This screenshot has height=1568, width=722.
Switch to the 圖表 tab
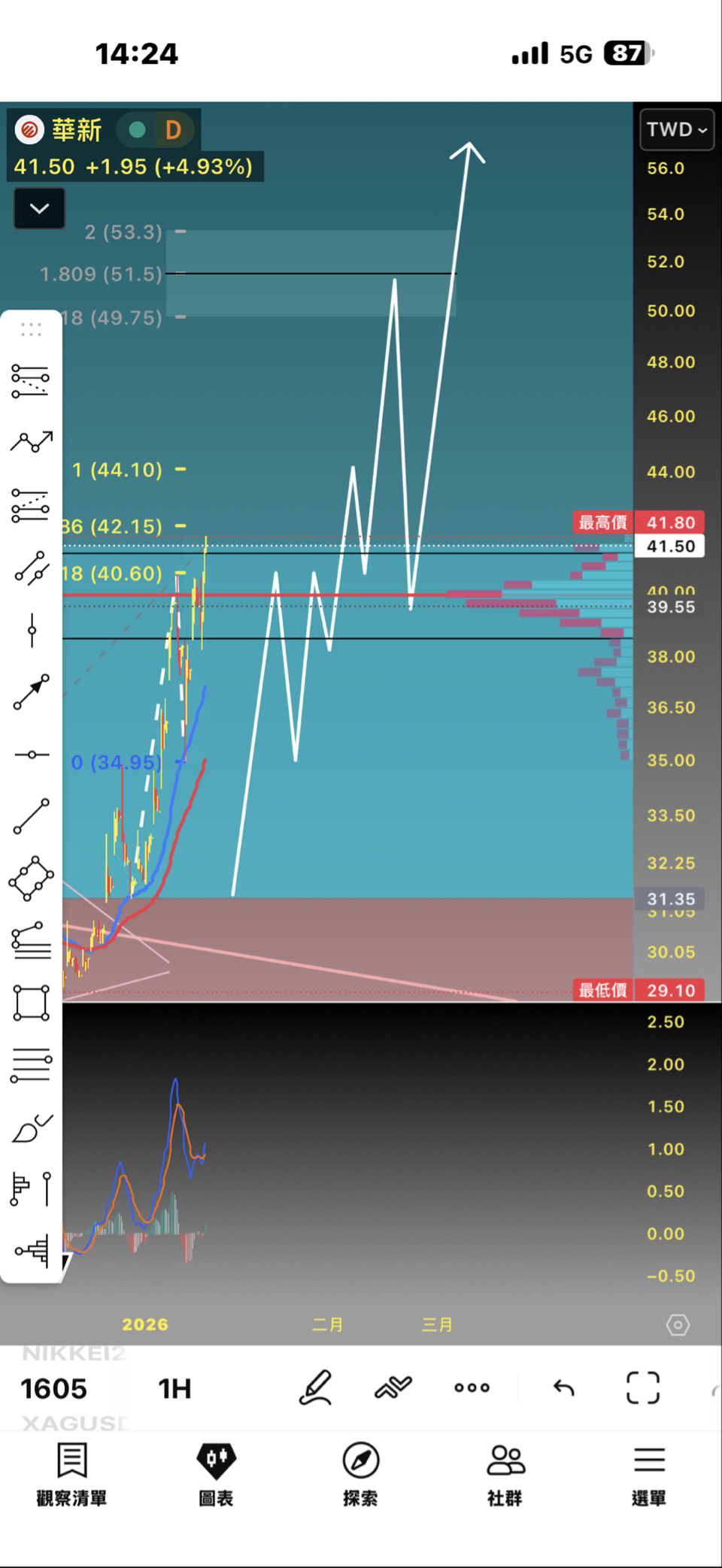216,1474
